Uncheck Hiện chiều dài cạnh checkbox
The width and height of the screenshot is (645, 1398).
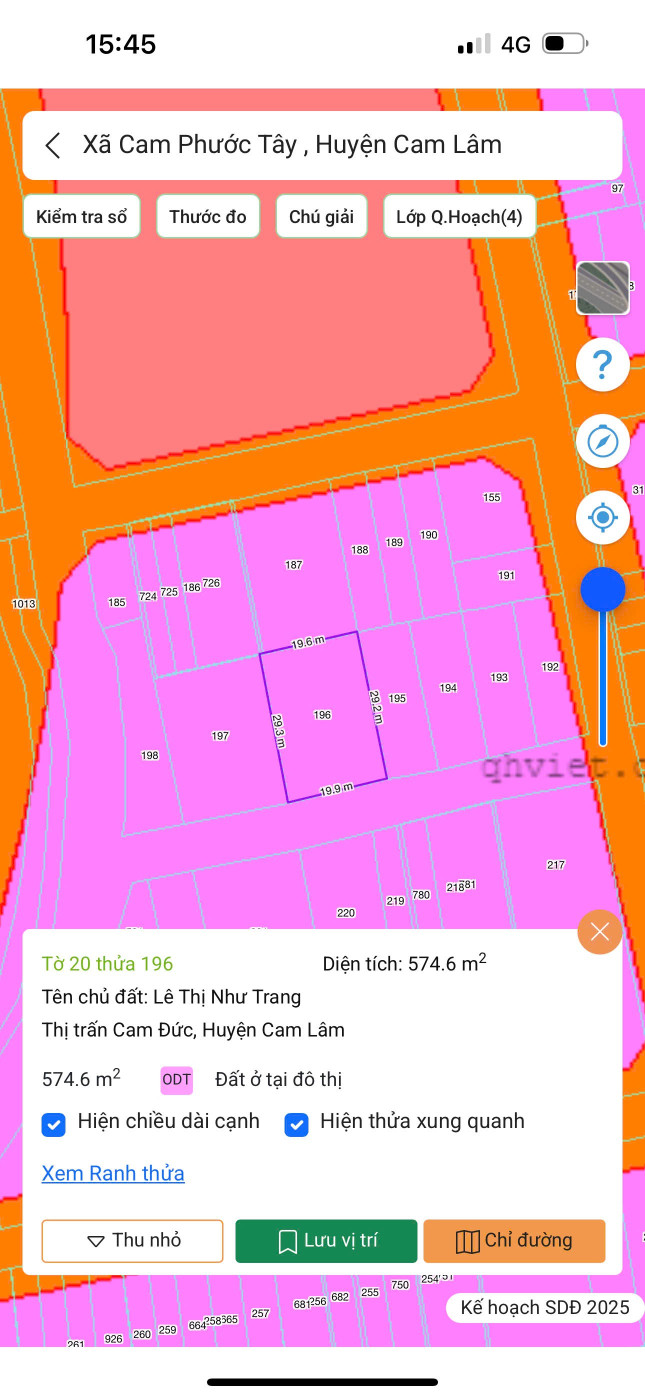pyautogui.click(x=54, y=1124)
